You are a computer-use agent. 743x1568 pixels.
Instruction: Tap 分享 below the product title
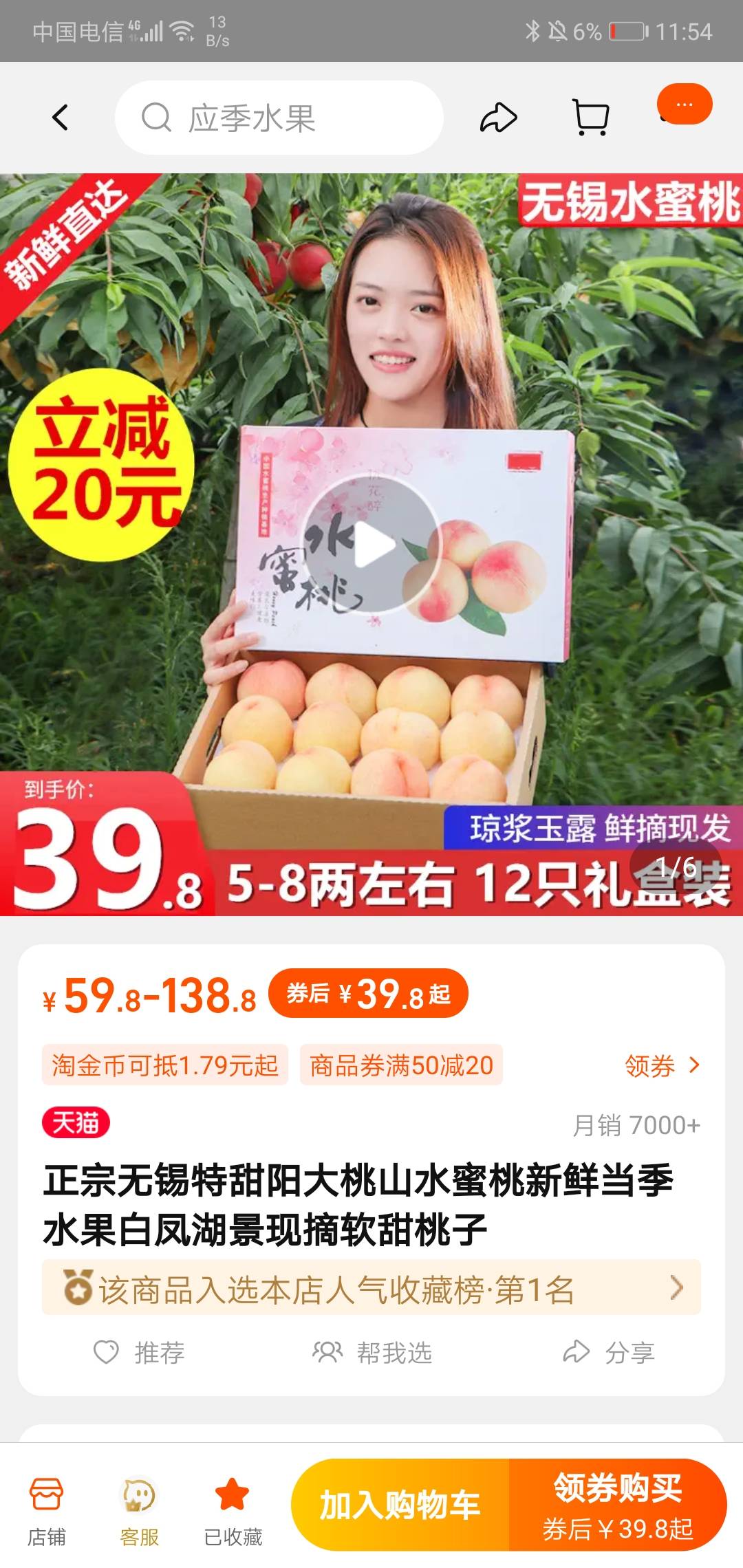click(x=608, y=1353)
